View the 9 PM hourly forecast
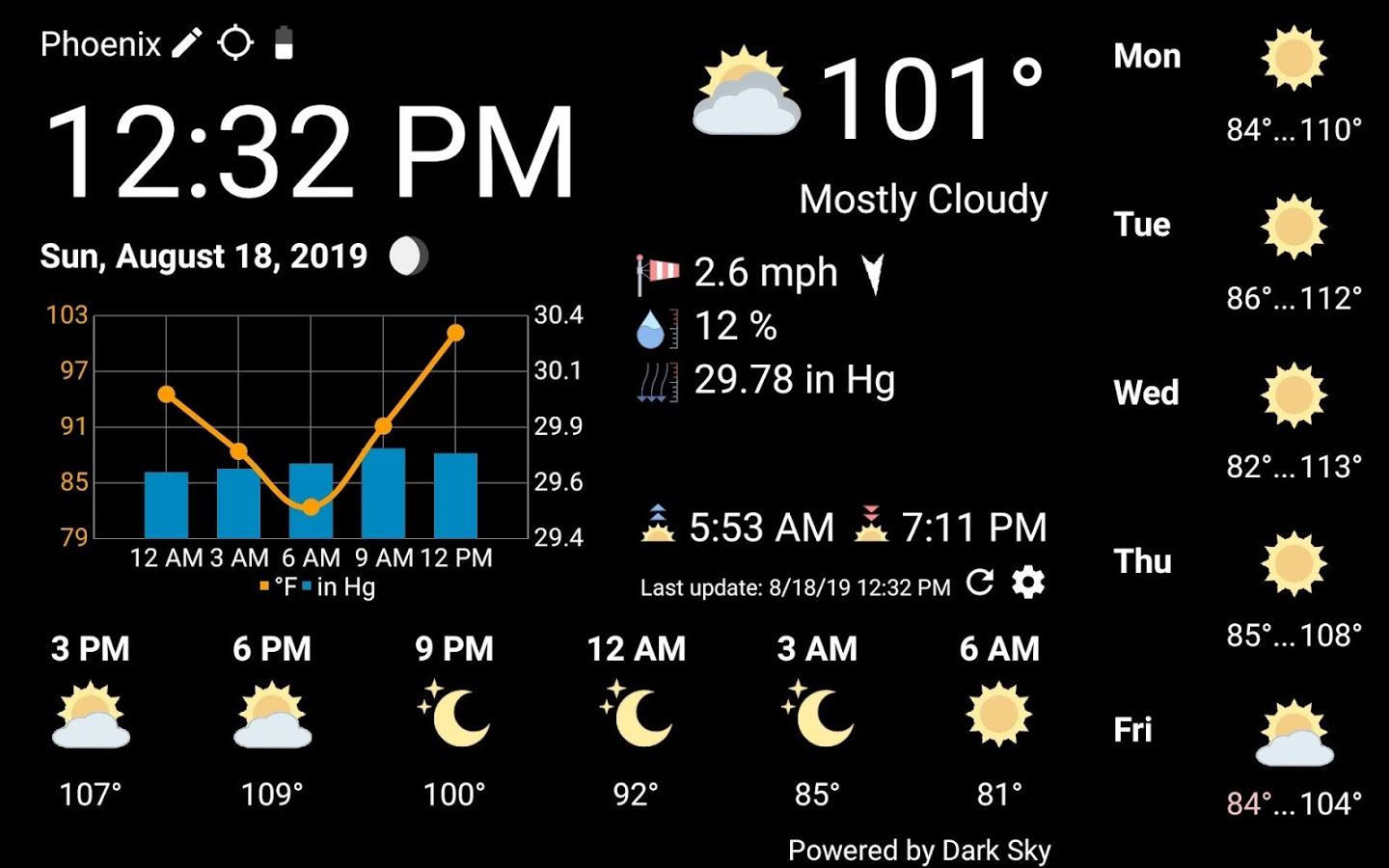 [x=454, y=719]
